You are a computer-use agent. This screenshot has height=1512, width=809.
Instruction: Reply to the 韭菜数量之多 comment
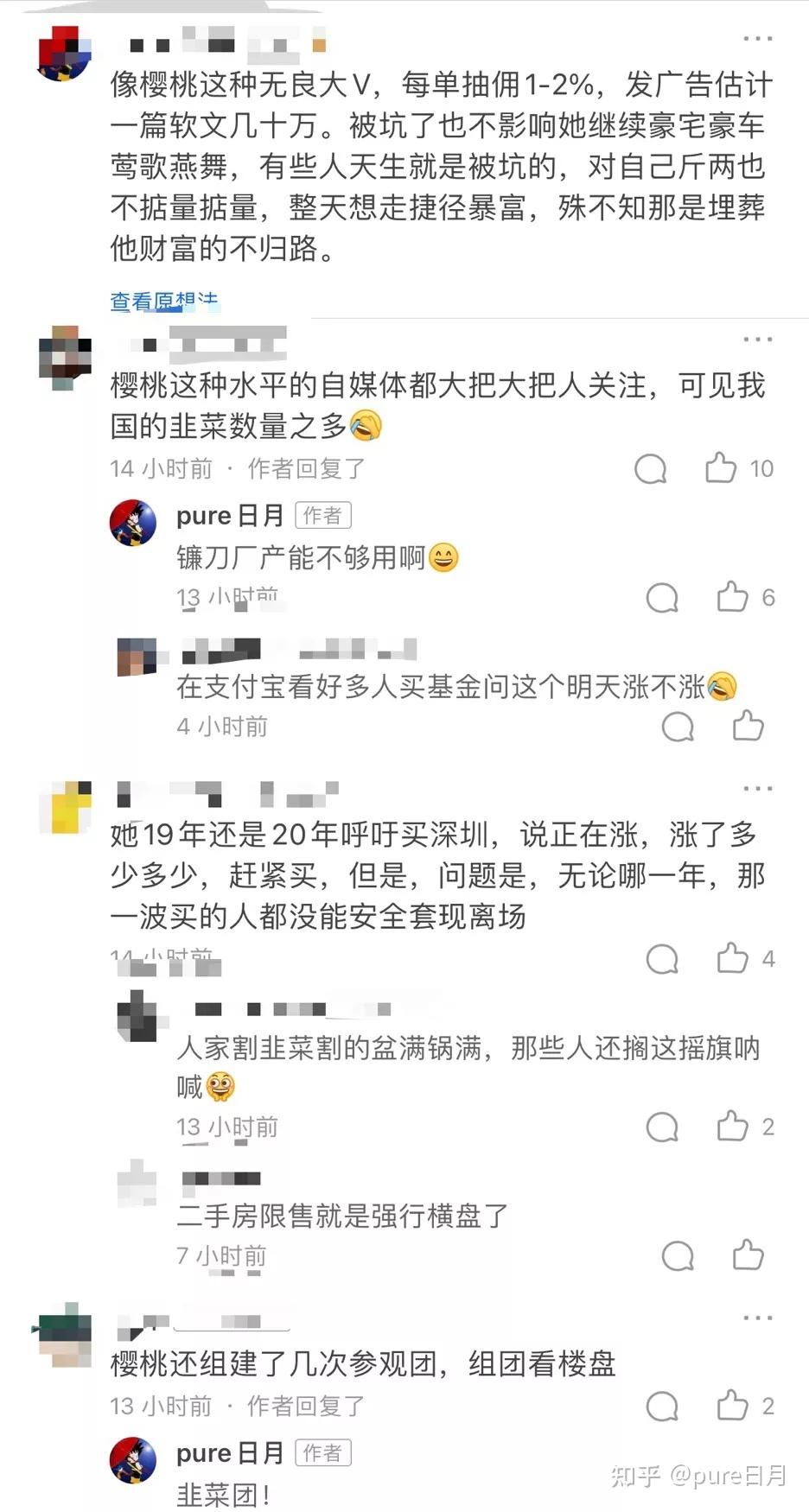[650, 469]
